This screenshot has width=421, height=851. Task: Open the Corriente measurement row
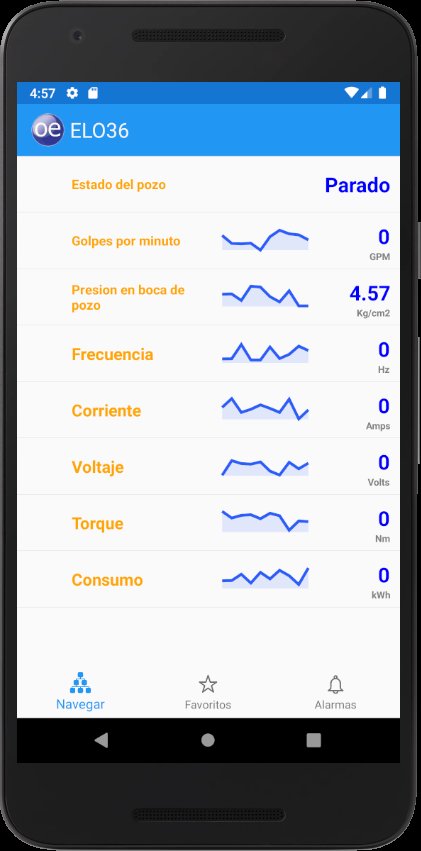pyautogui.click(x=208, y=410)
